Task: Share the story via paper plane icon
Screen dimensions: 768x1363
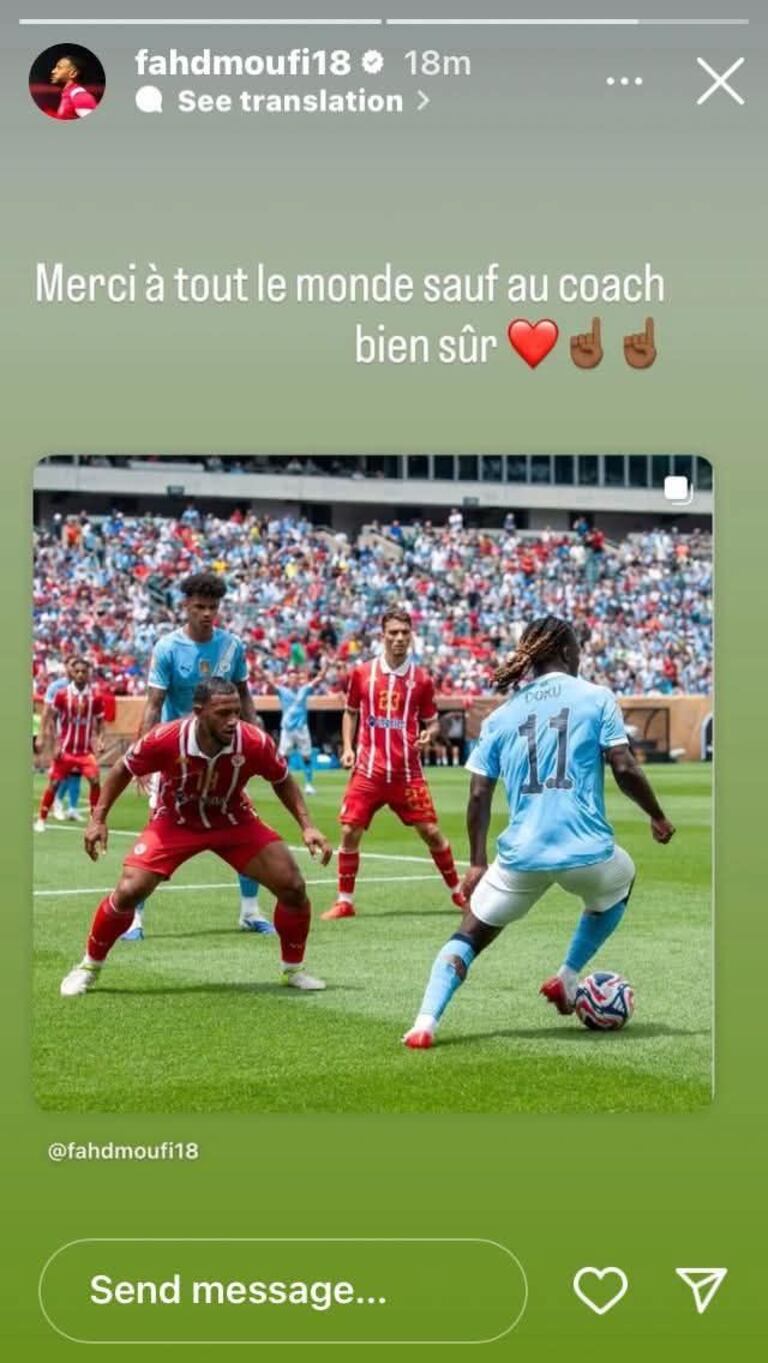Action: [701, 1290]
